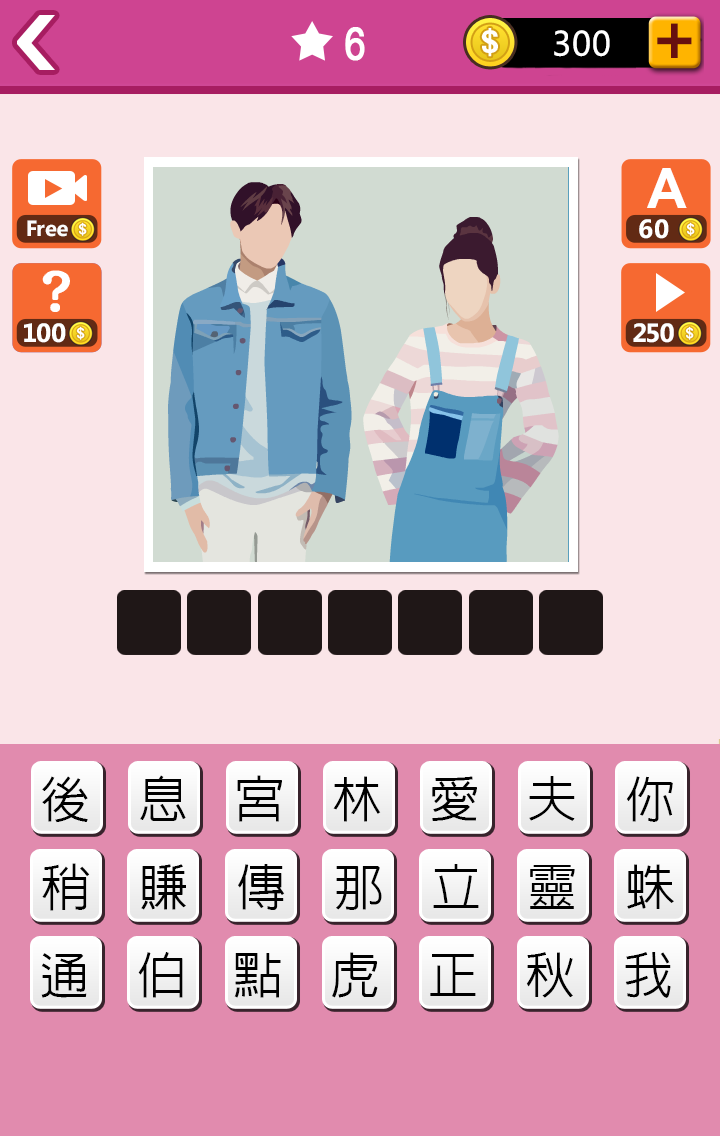
Task: Use the skip hint costing 250 coins
Action: click(665, 307)
